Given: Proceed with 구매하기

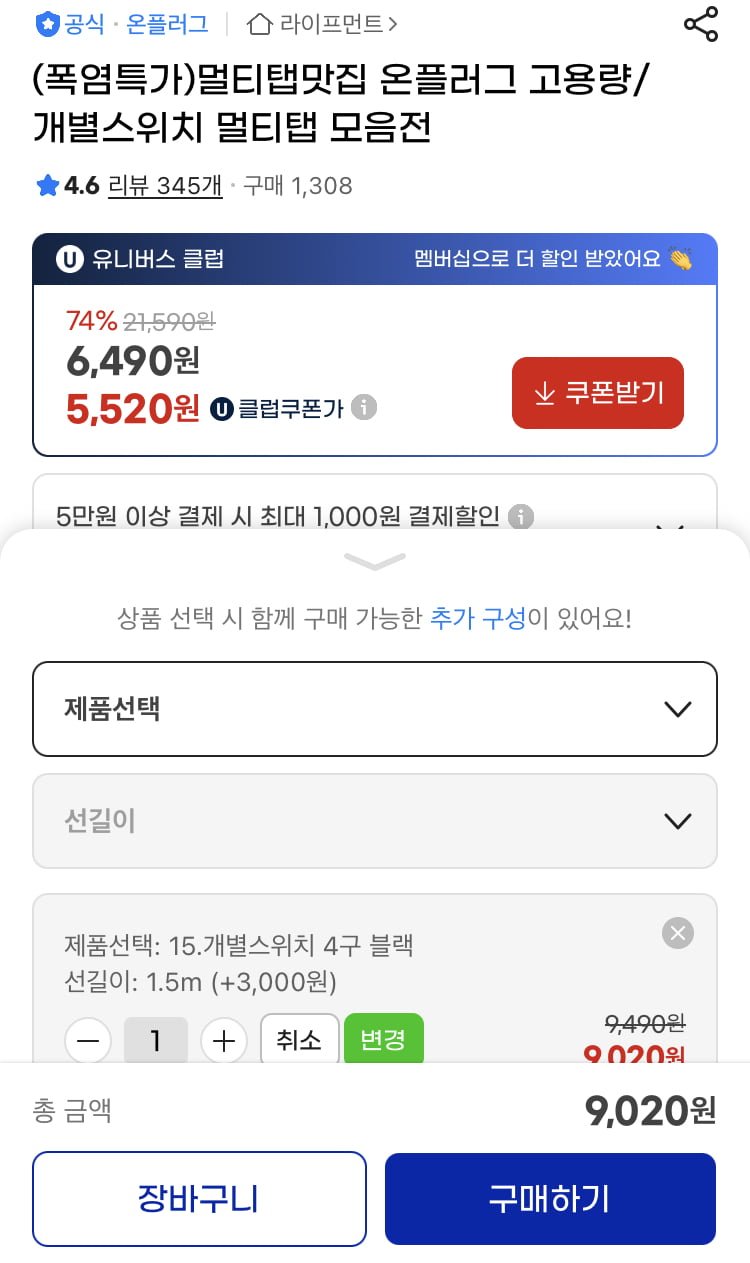Looking at the screenshot, I should pos(550,1199).
